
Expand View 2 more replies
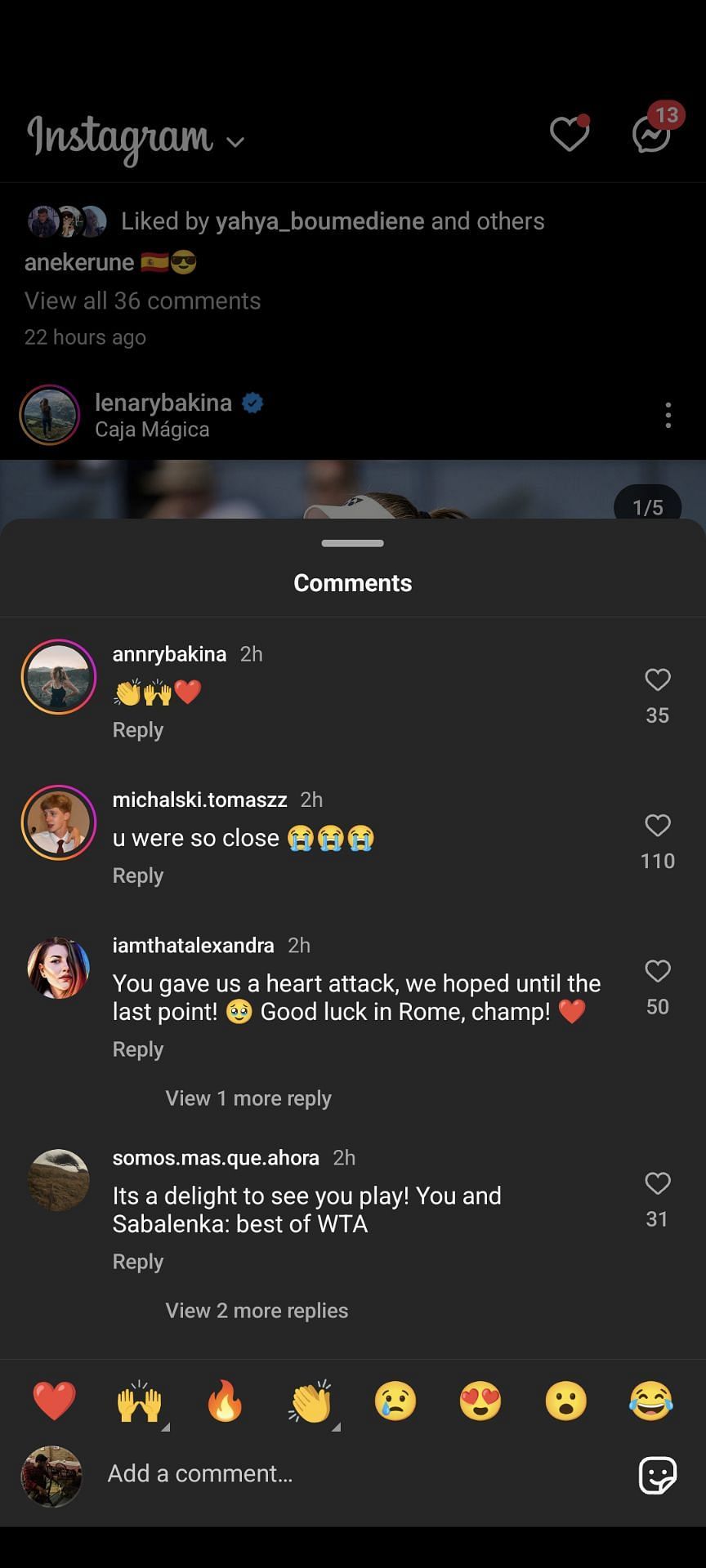pyautogui.click(x=257, y=1311)
